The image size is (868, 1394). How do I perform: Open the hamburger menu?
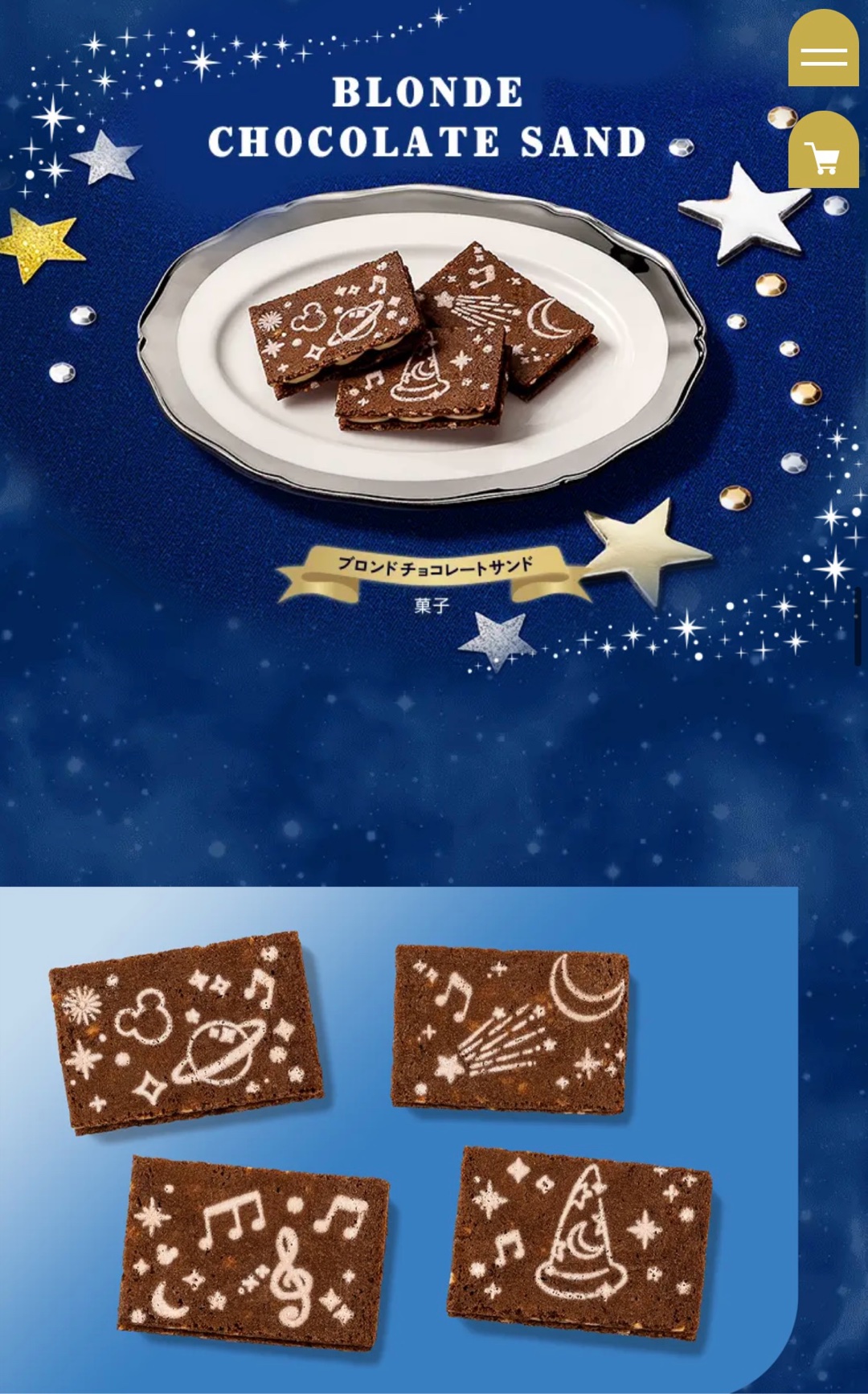click(823, 53)
